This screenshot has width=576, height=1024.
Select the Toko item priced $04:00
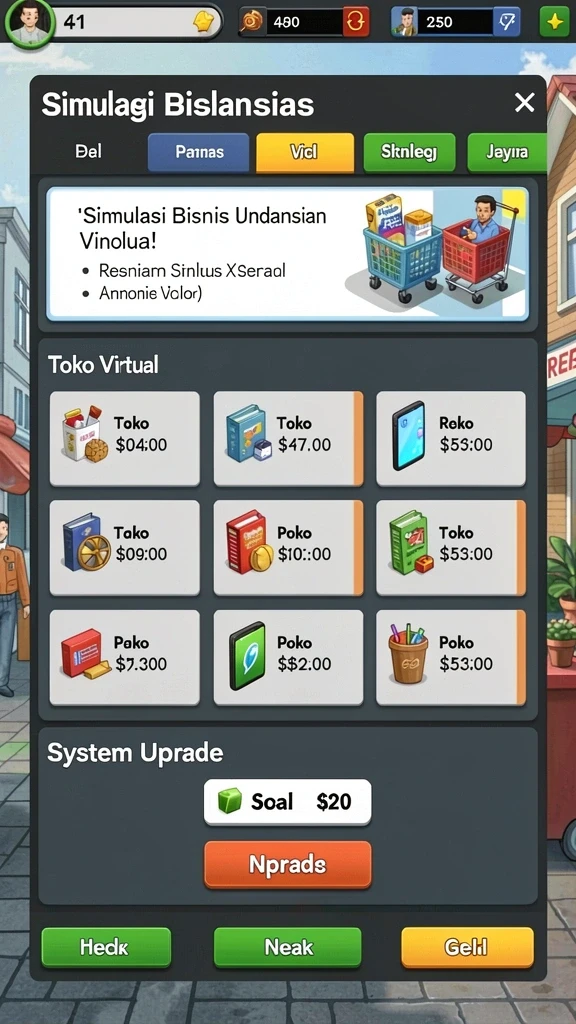[125, 438]
